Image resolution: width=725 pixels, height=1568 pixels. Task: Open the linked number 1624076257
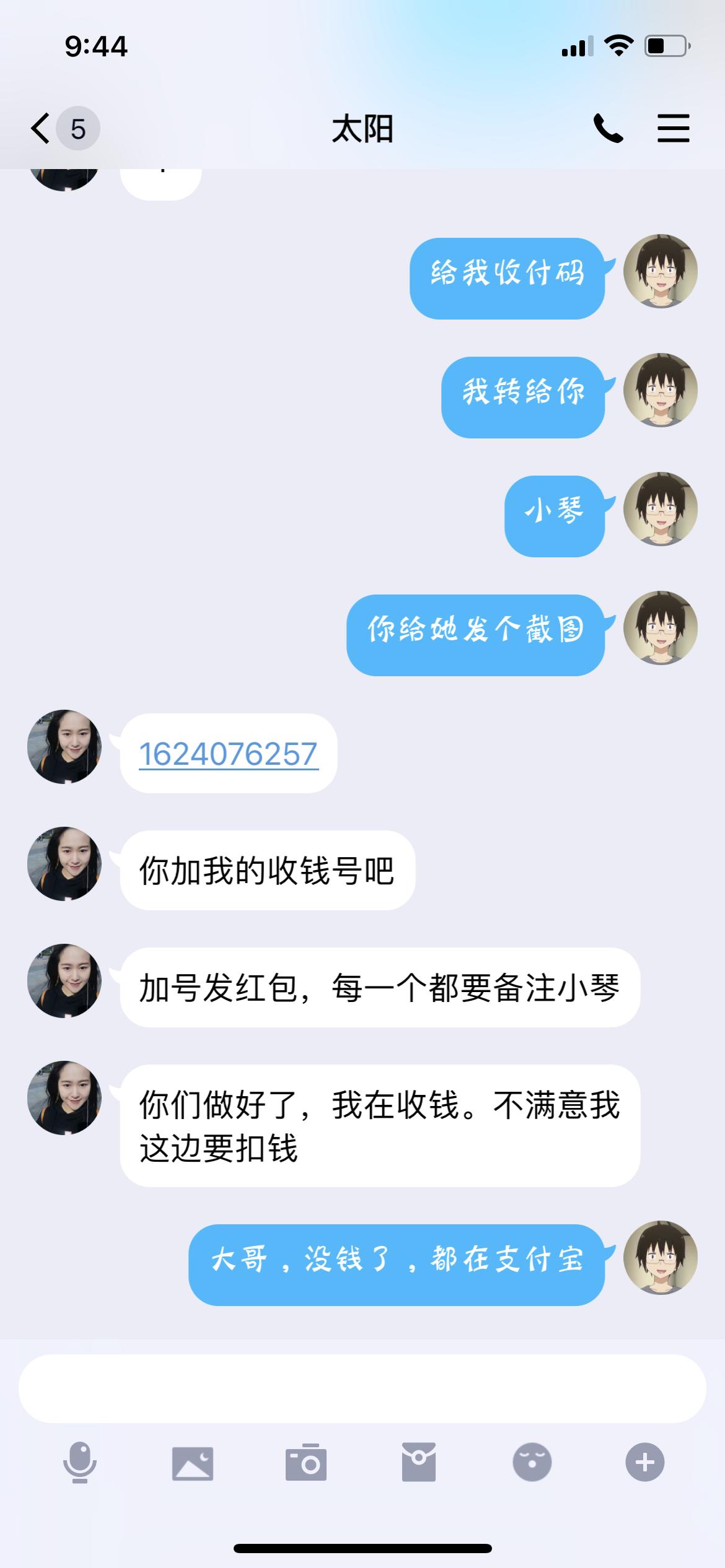229,754
